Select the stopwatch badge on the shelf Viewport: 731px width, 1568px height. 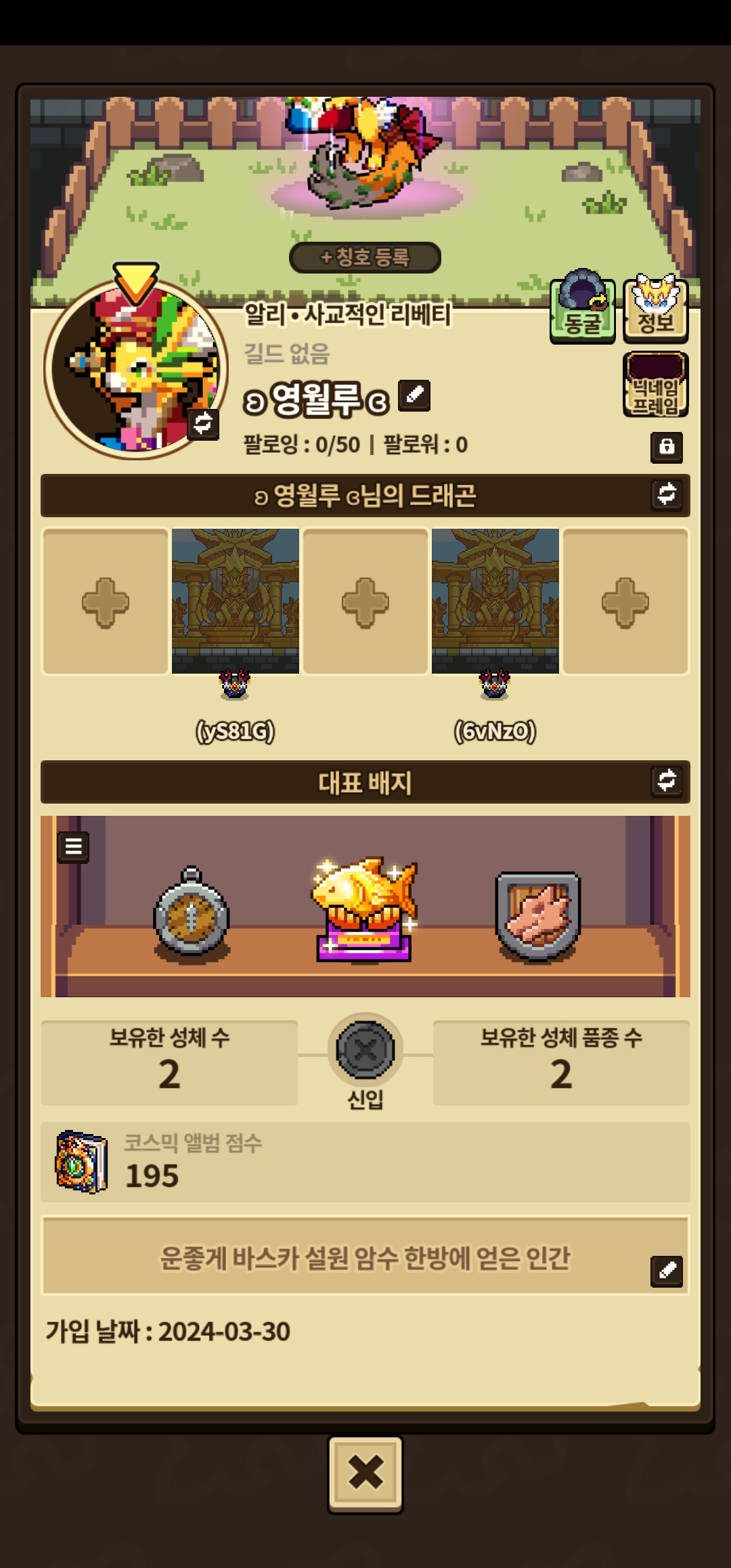pyautogui.click(x=192, y=911)
